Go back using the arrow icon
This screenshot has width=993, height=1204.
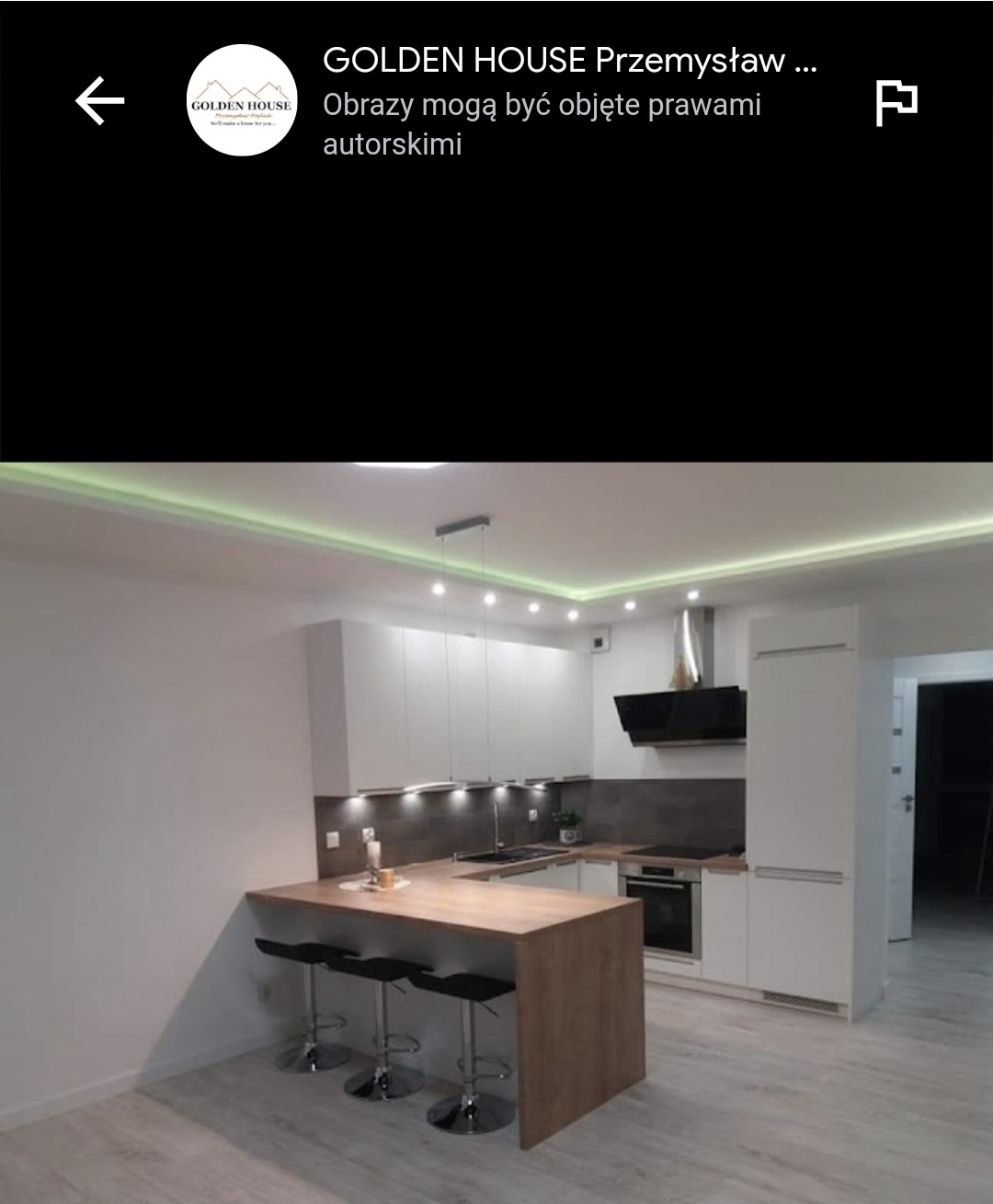click(99, 101)
